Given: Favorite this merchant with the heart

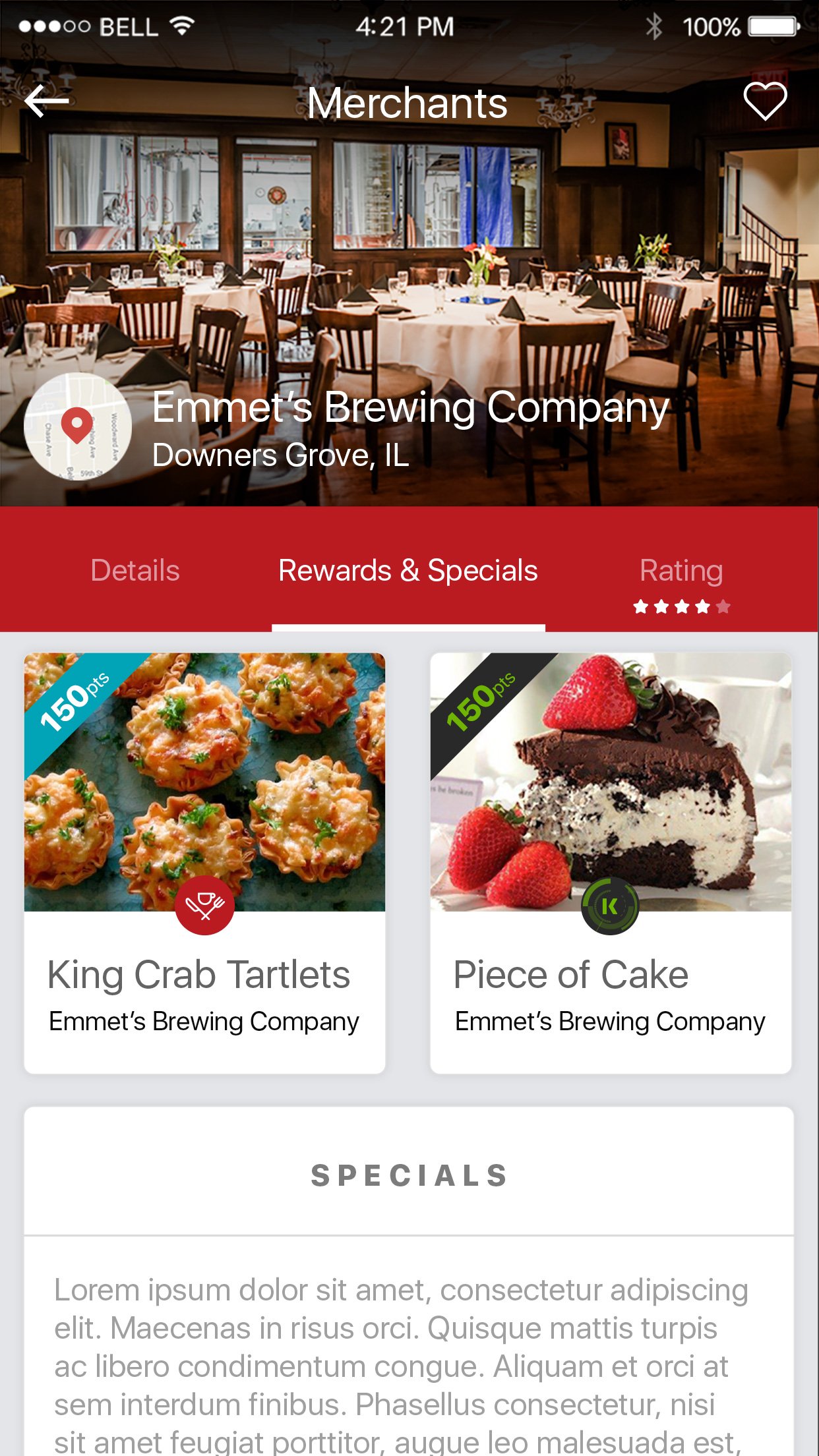Looking at the screenshot, I should pyautogui.click(x=765, y=102).
